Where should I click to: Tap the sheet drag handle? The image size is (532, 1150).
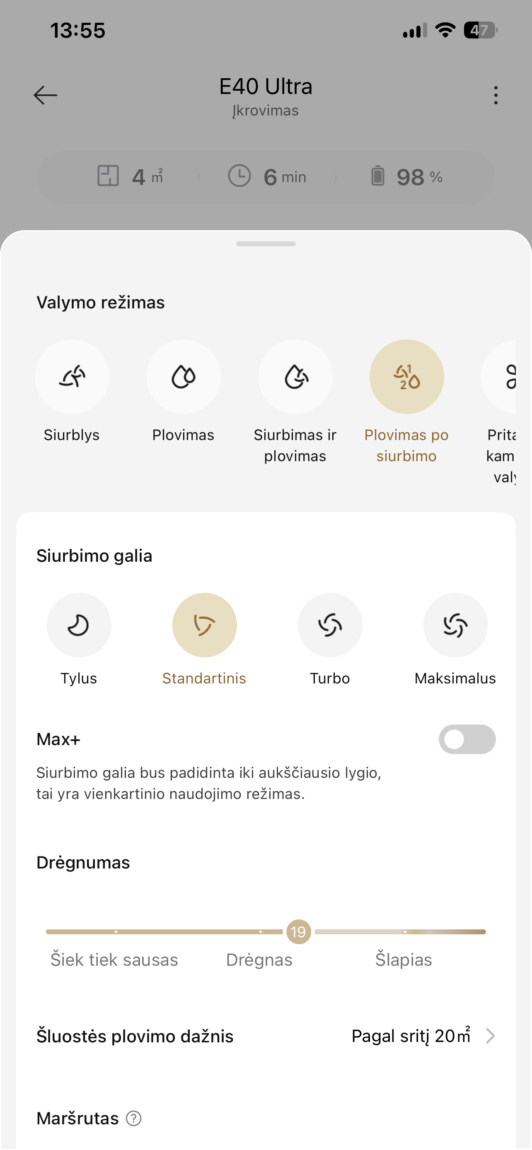(x=266, y=243)
